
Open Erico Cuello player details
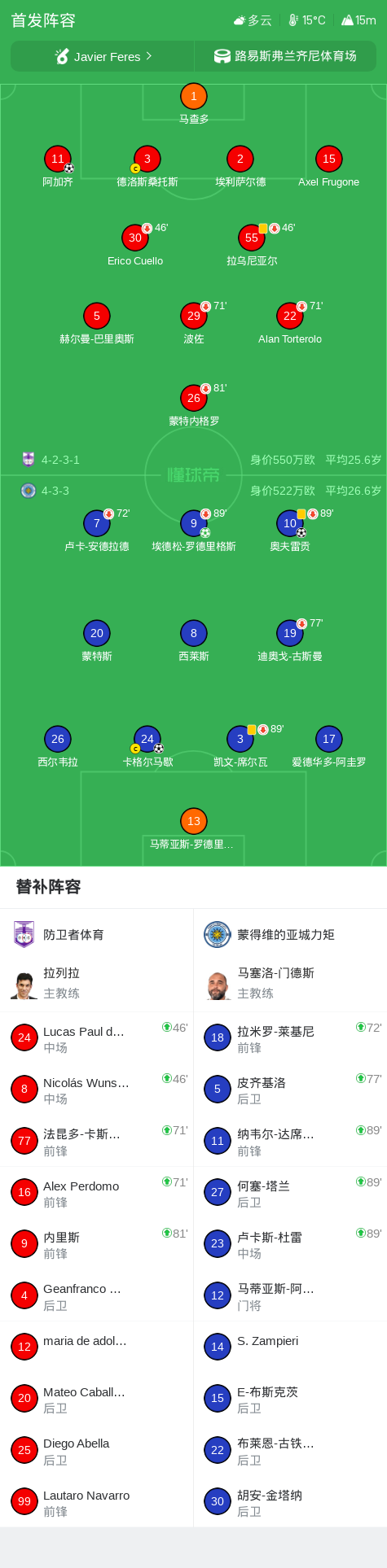[135, 246]
